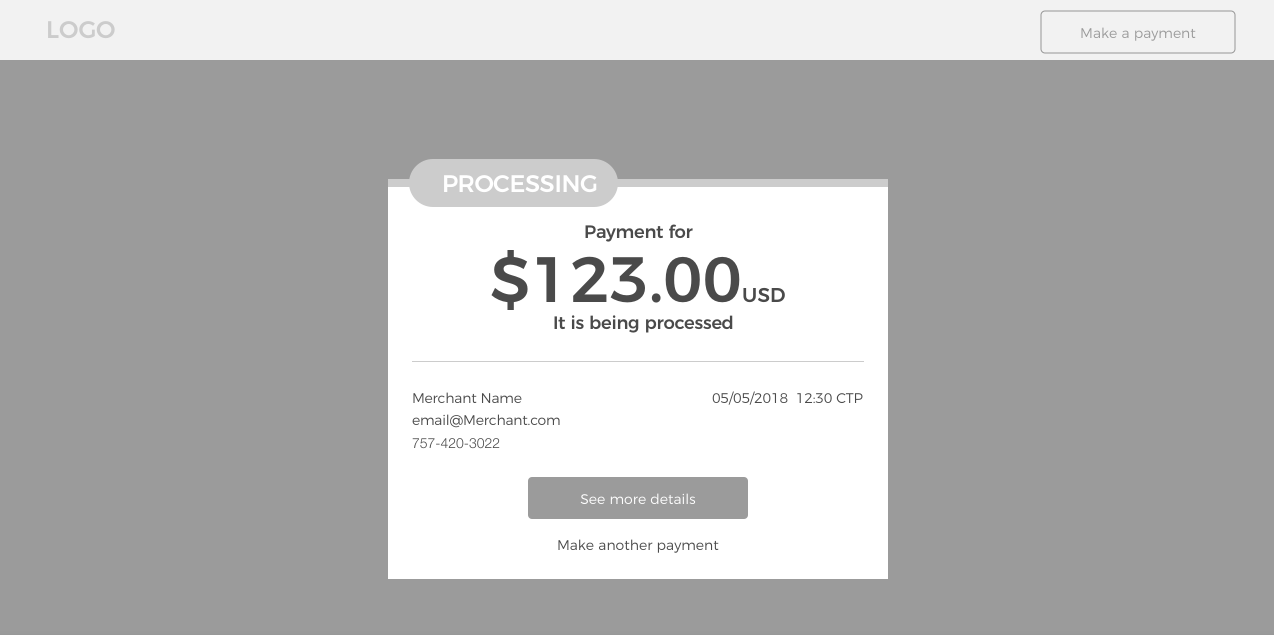Tap the Make a payment button
Image resolution: width=1274 pixels, height=635 pixels.
(1138, 32)
